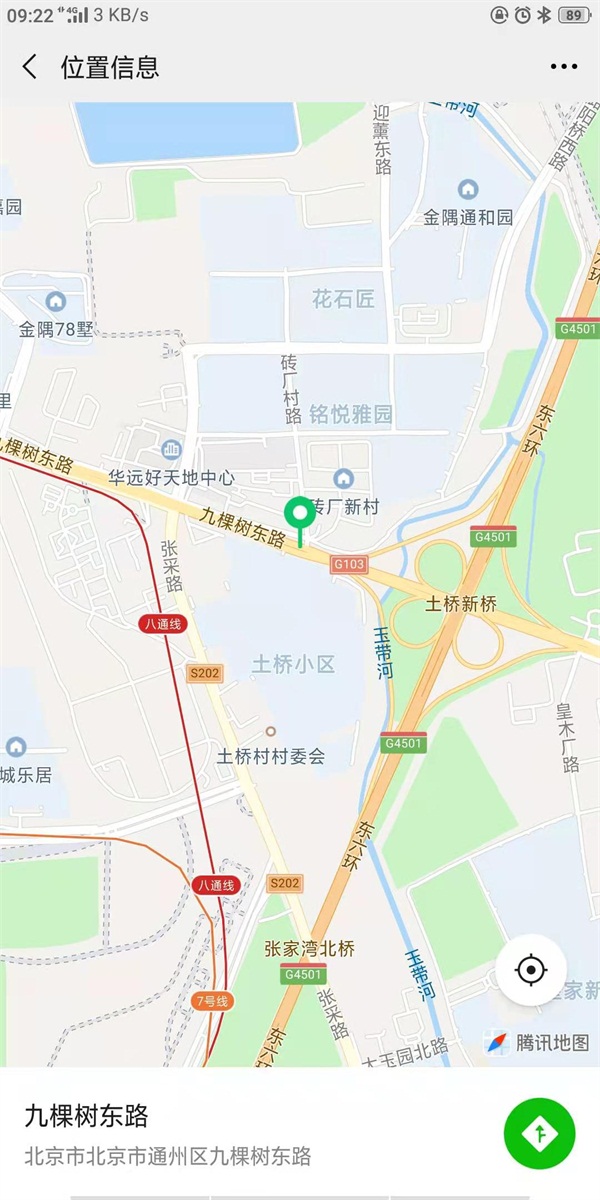Recenter the map on my location
The width and height of the screenshot is (600, 1200).
click(x=531, y=970)
